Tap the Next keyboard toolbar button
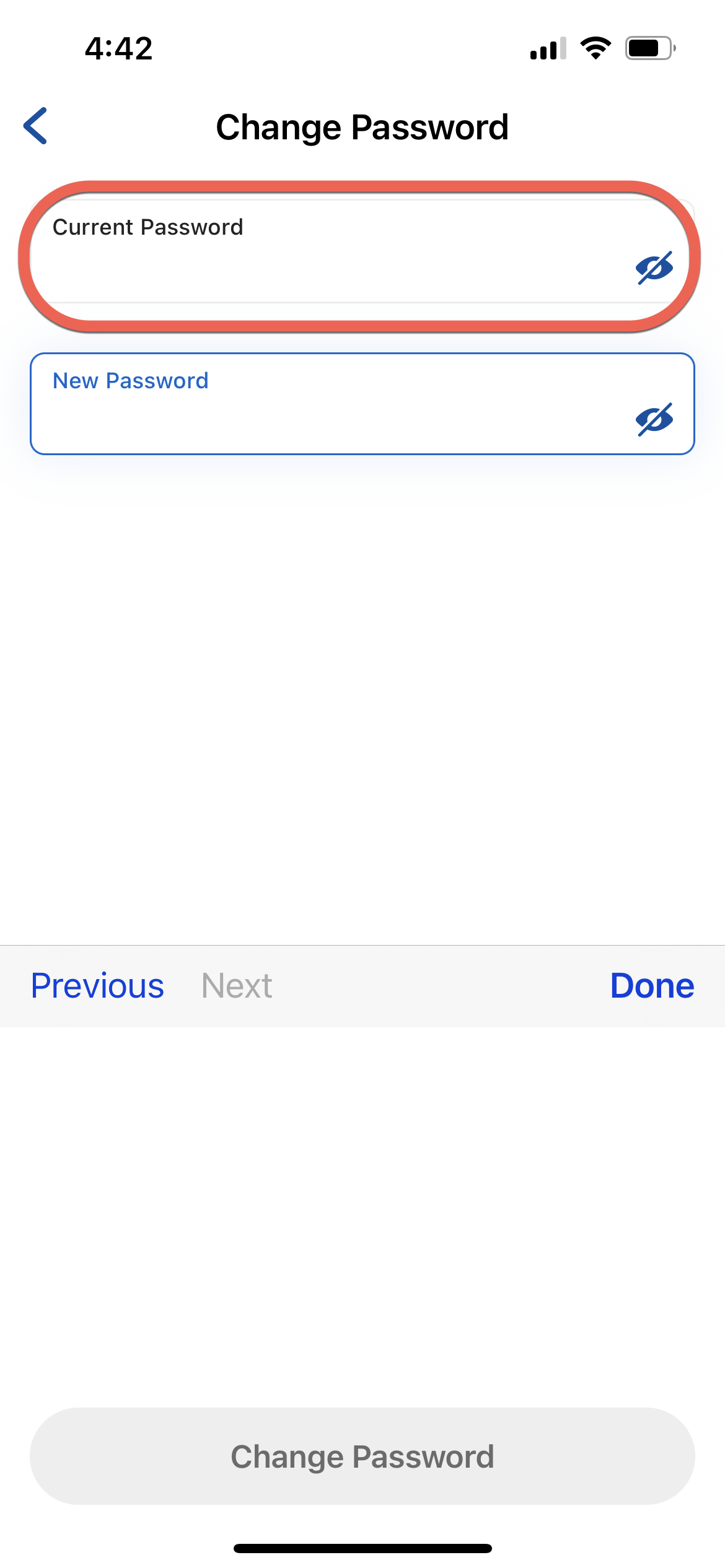This screenshot has width=725, height=1568. 237,986
